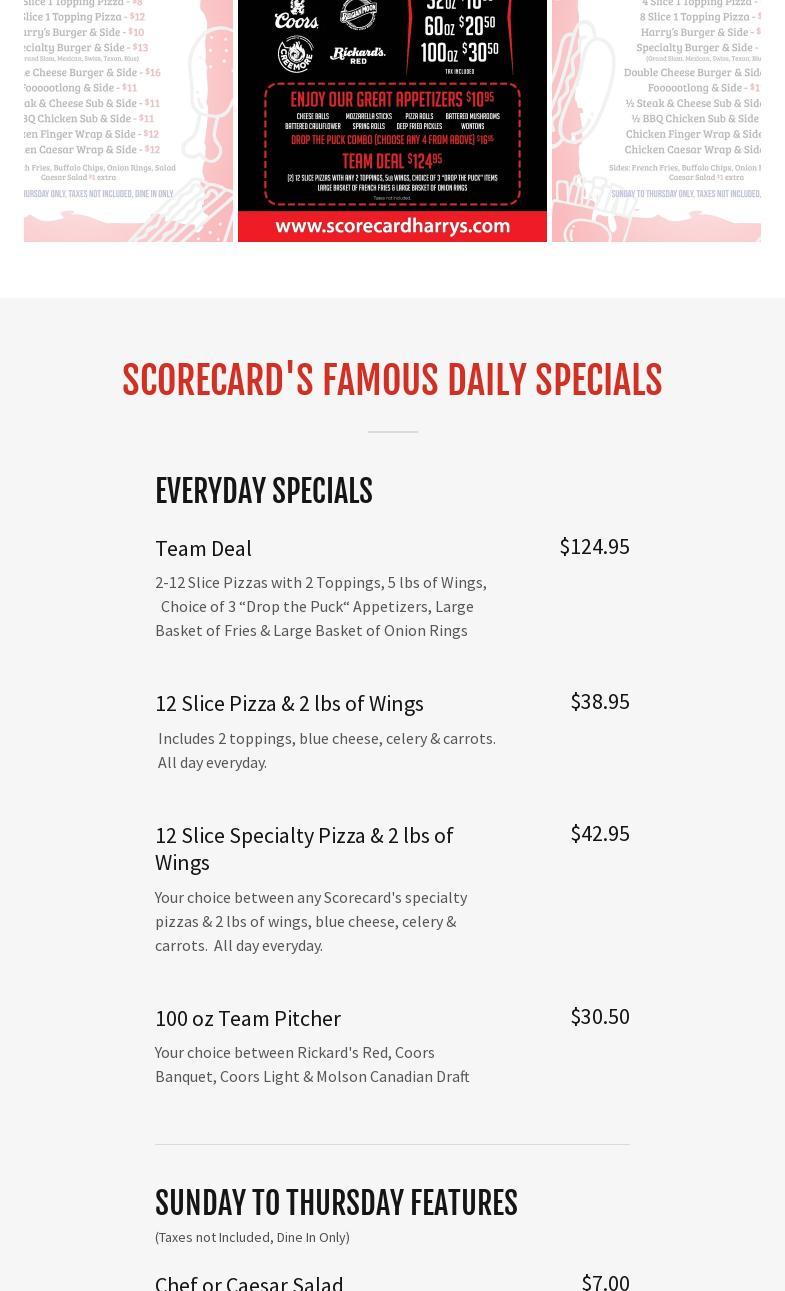The image size is (785, 1291).
Task: Open the center black appetizers flyer image
Action: click(392, 120)
